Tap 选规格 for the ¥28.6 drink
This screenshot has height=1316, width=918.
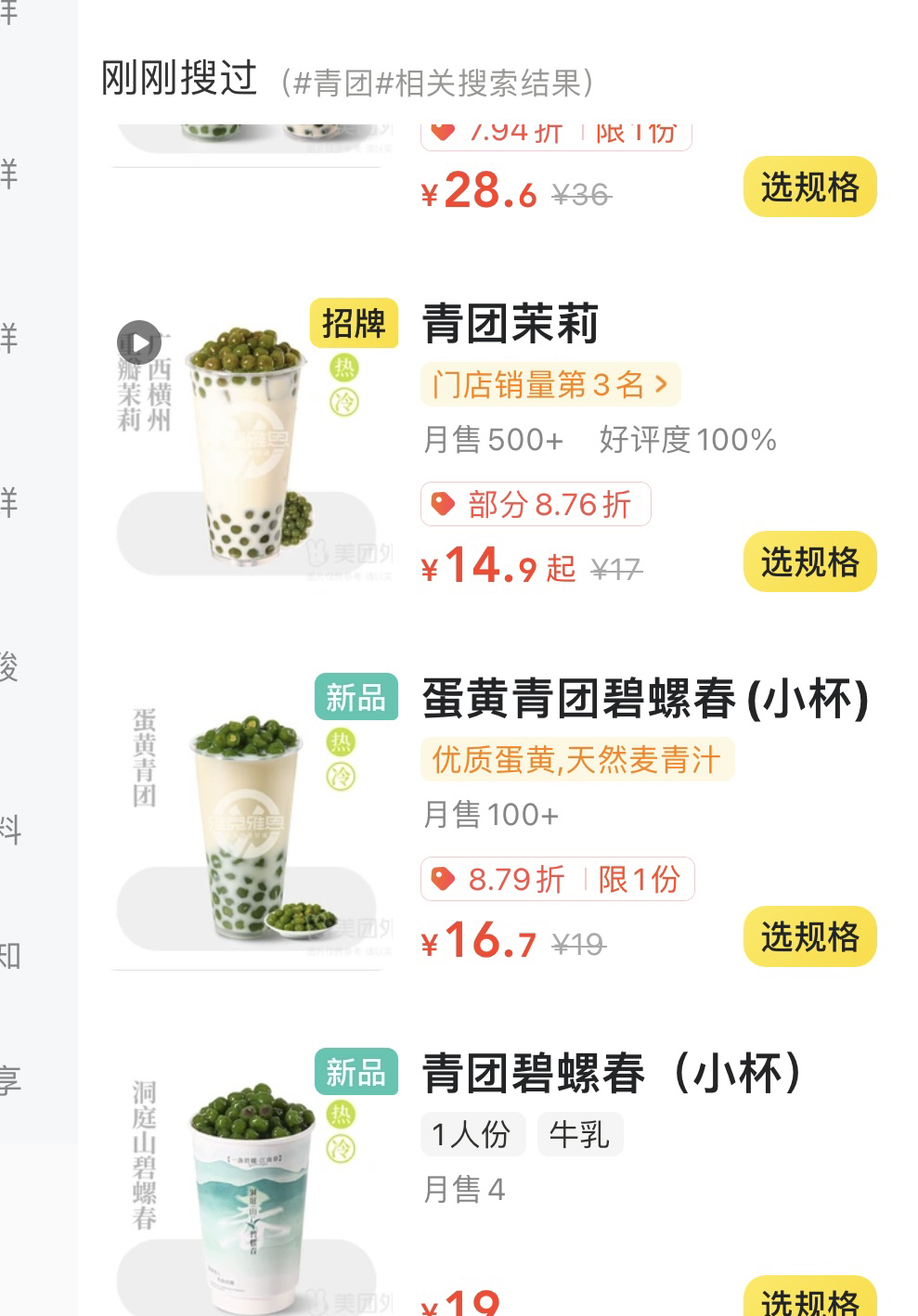tap(809, 187)
